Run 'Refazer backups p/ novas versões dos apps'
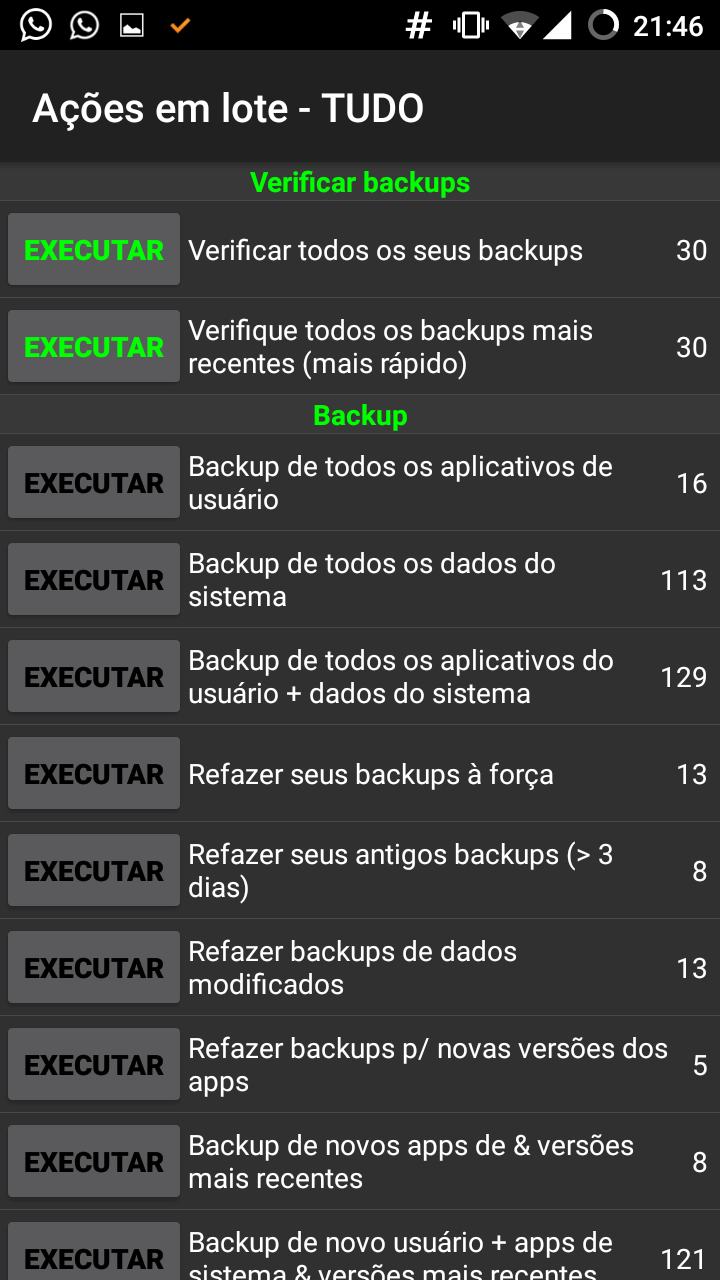The height and width of the screenshot is (1280, 720). click(94, 1065)
